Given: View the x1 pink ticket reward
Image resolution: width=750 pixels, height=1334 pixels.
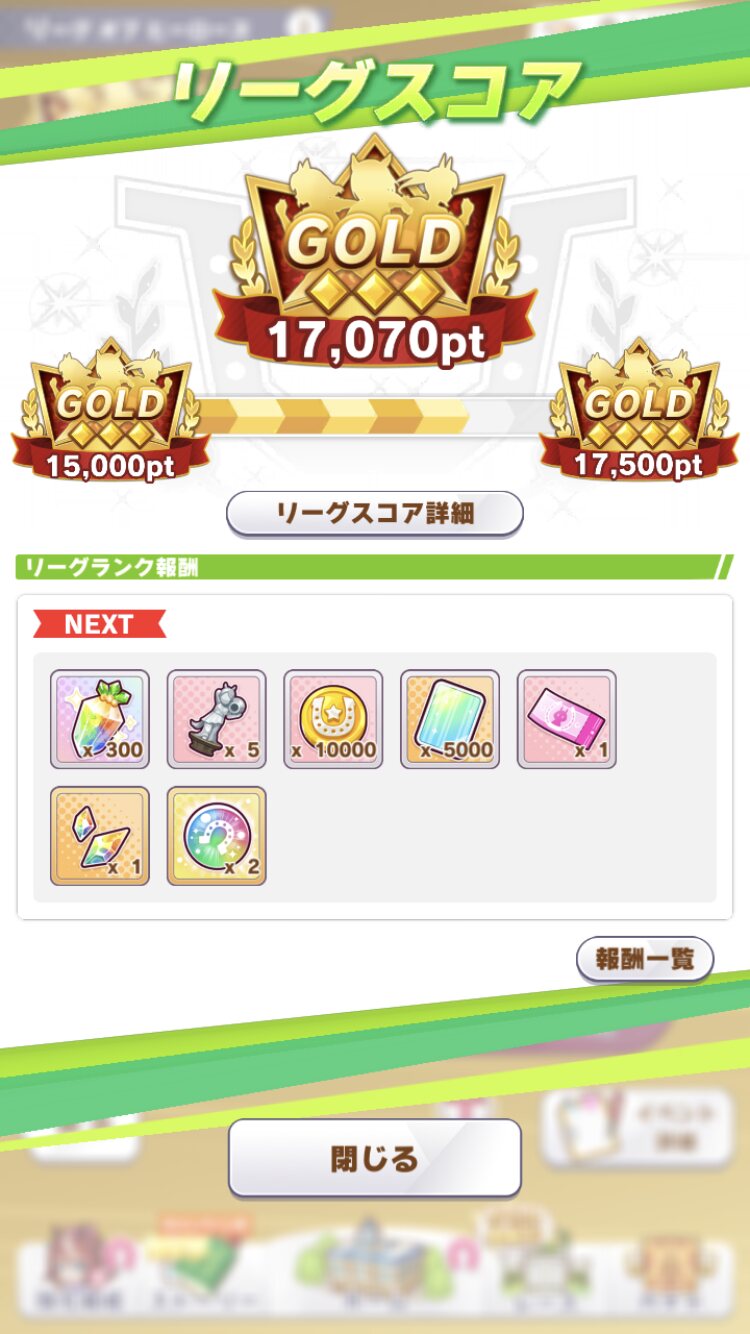Looking at the screenshot, I should point(567,719).
